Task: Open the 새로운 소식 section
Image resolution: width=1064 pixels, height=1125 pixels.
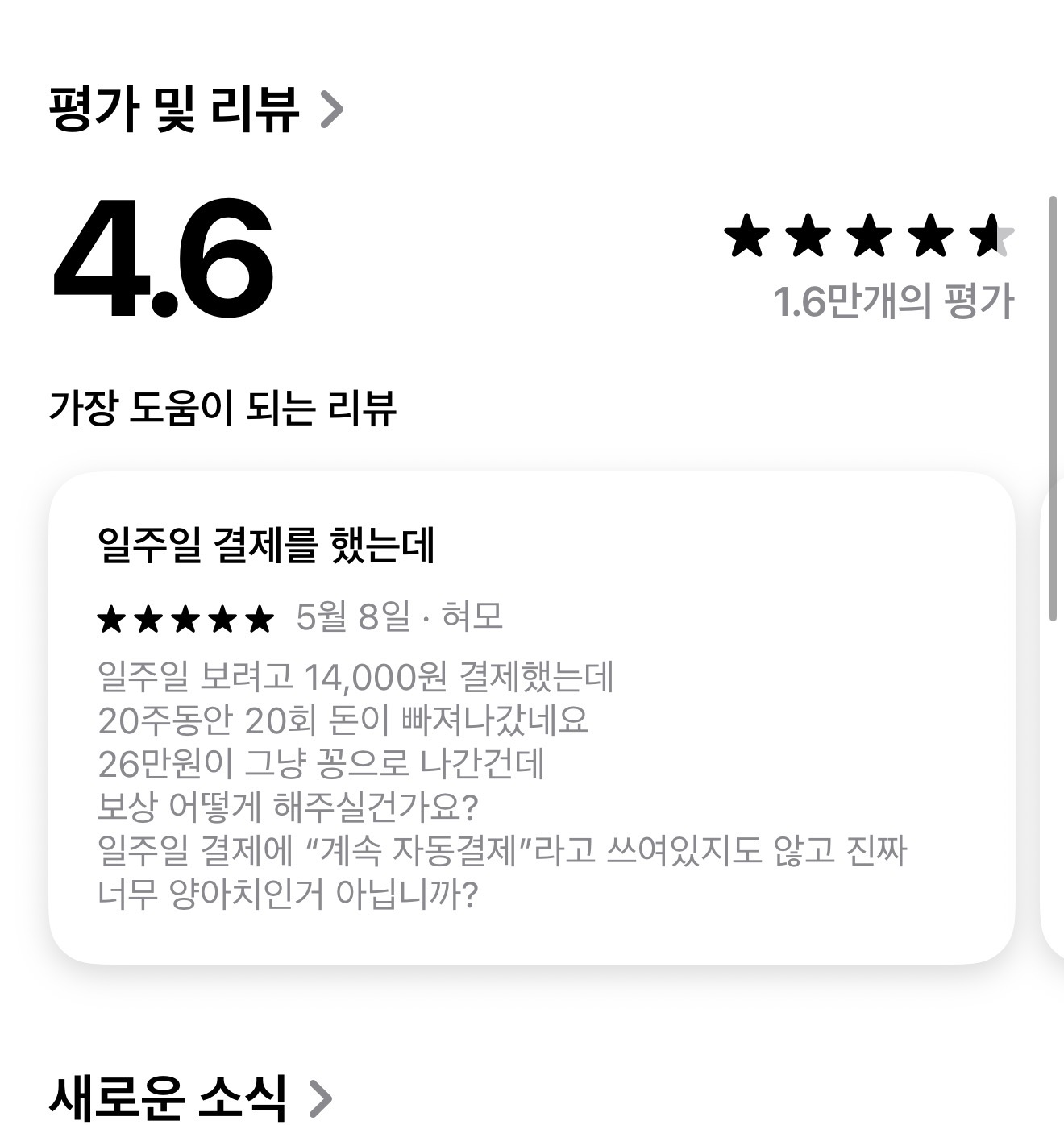Action: pos(190,1097)
